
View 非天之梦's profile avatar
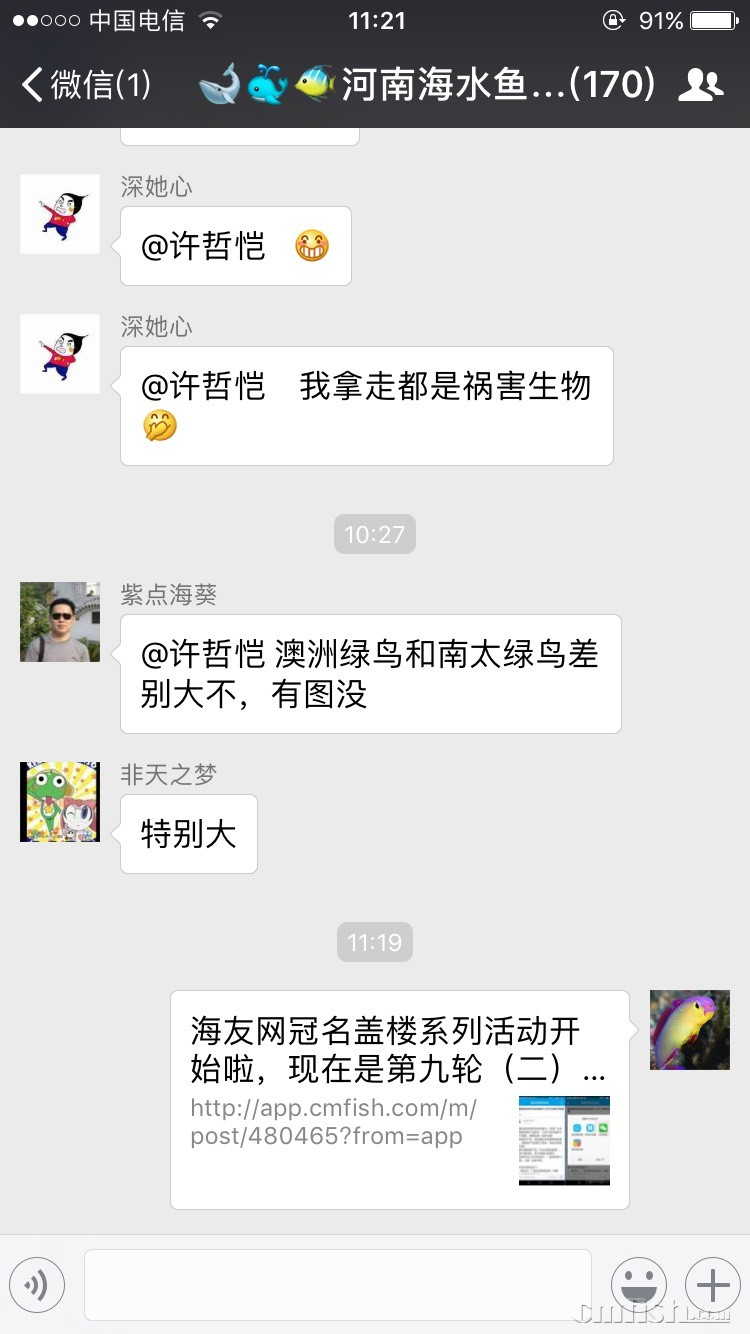coord(60,802)
